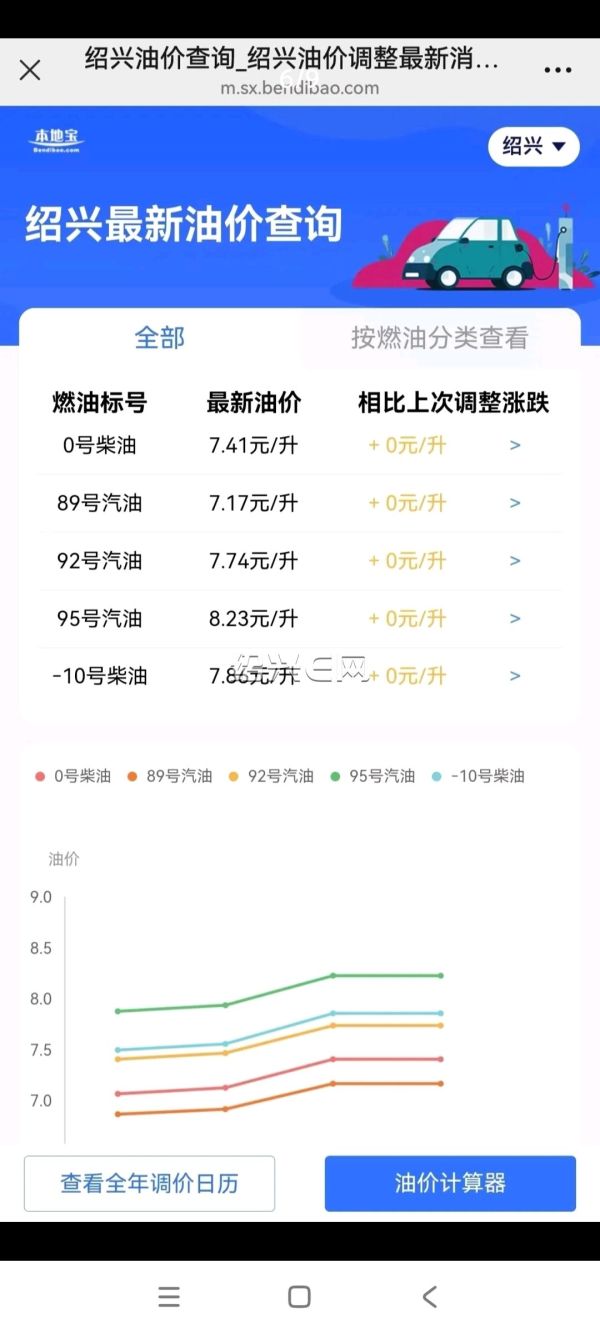Open the three-dot overflow menu
This screenshot has height=1333, width=600.
click(x=557, y=70)
